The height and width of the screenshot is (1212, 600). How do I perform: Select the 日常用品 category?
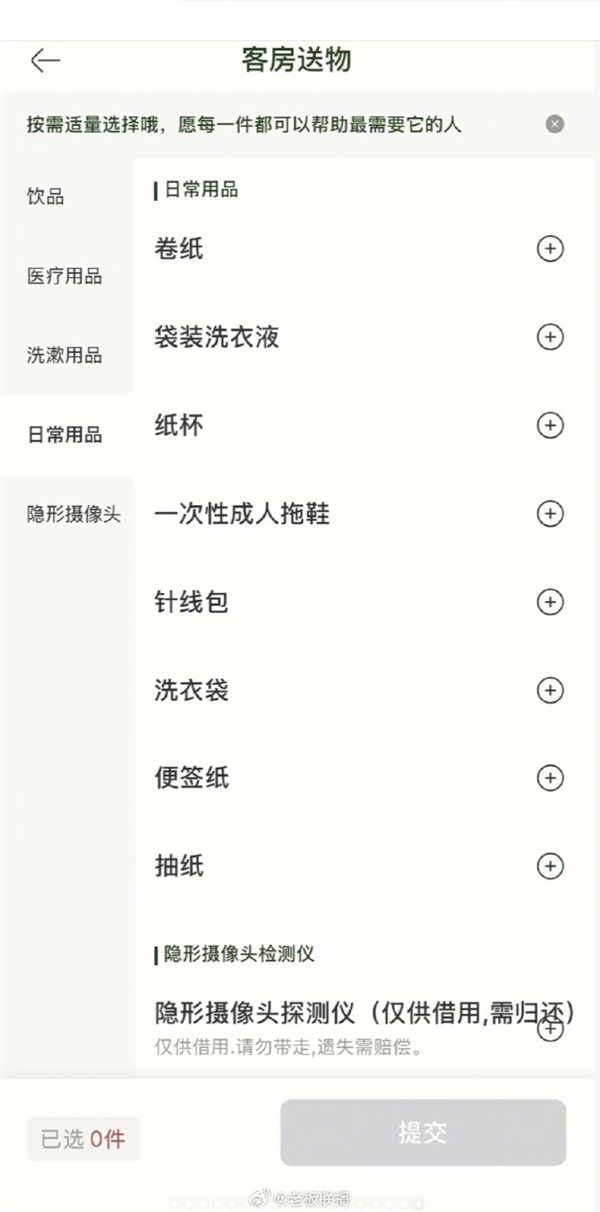65,435
